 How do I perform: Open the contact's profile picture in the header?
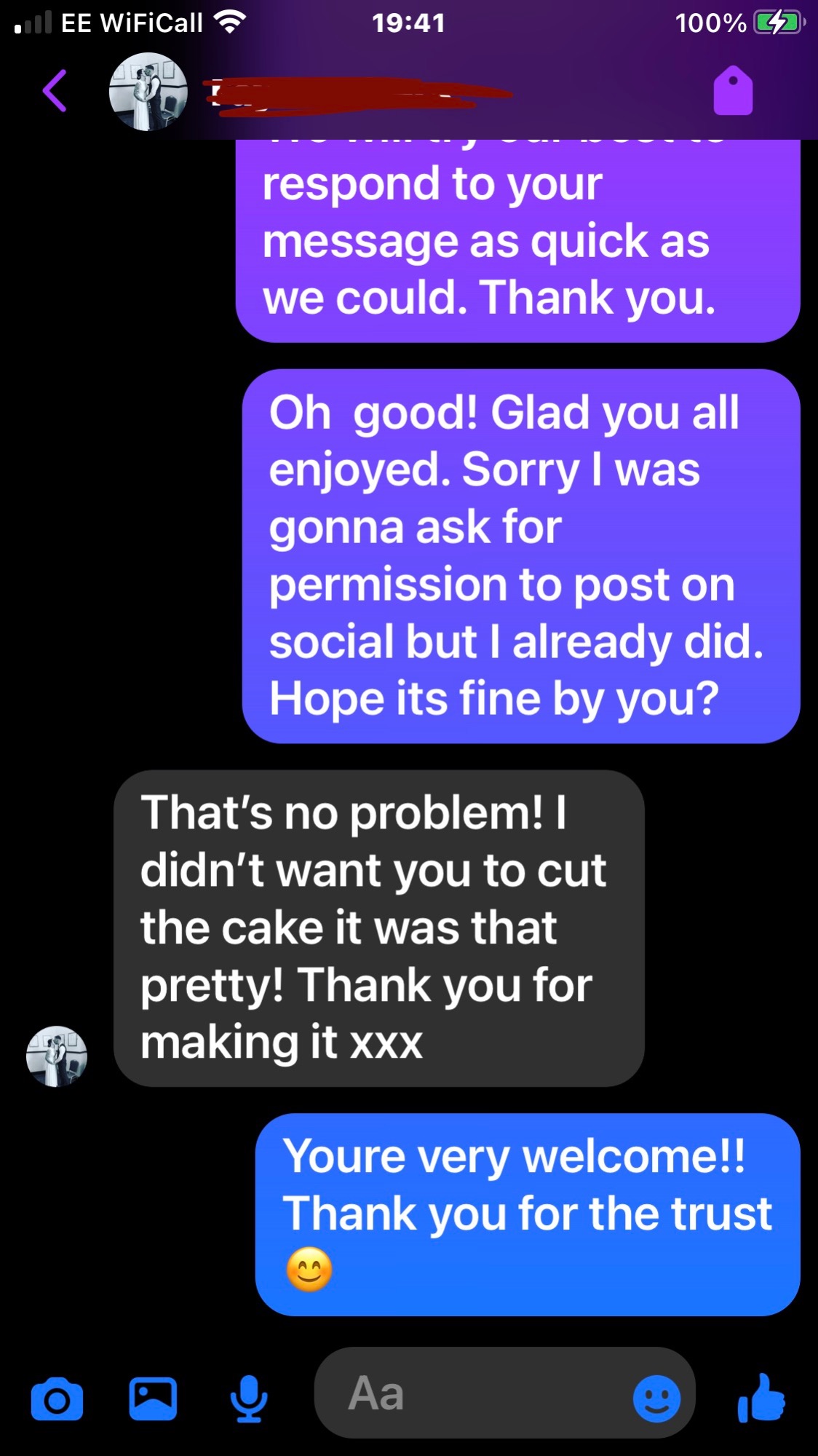pyautogui.click(x=148, y=92)
